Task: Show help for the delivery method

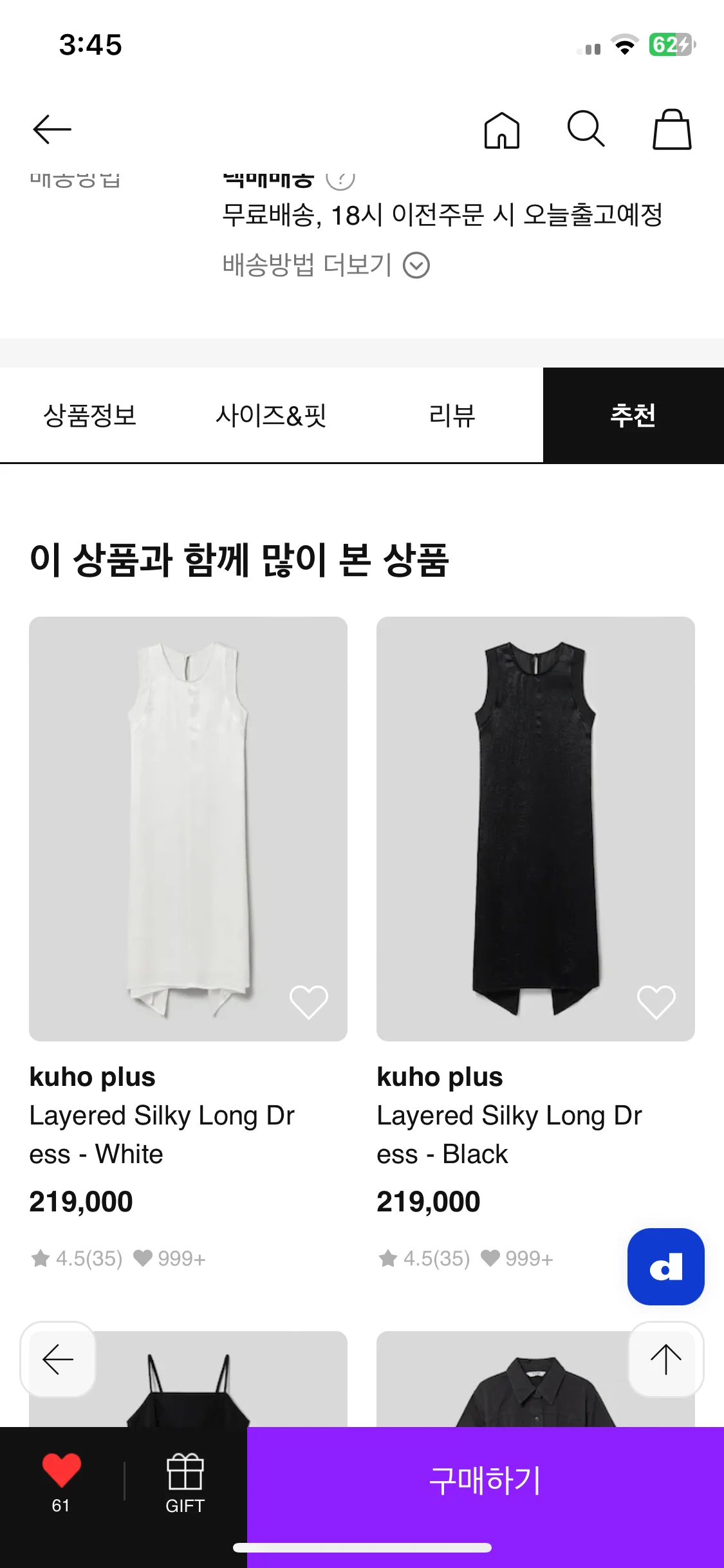Action: pos(340,179)
